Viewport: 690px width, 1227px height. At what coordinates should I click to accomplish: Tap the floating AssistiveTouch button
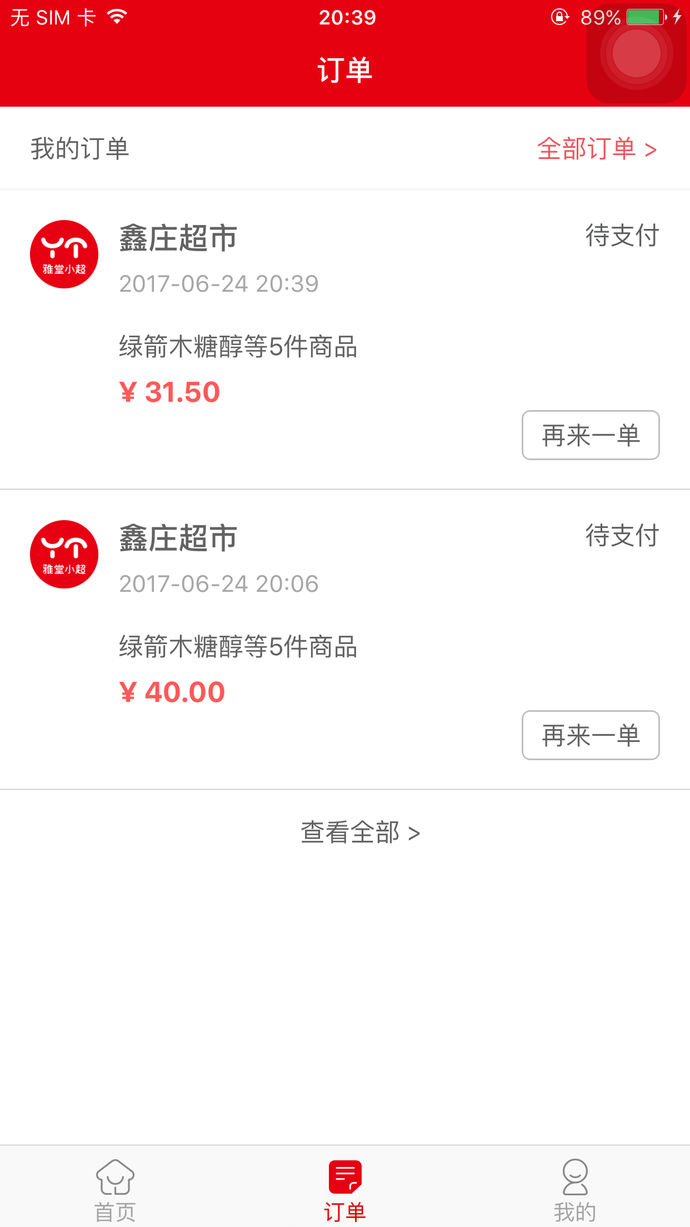click(637, 53)
